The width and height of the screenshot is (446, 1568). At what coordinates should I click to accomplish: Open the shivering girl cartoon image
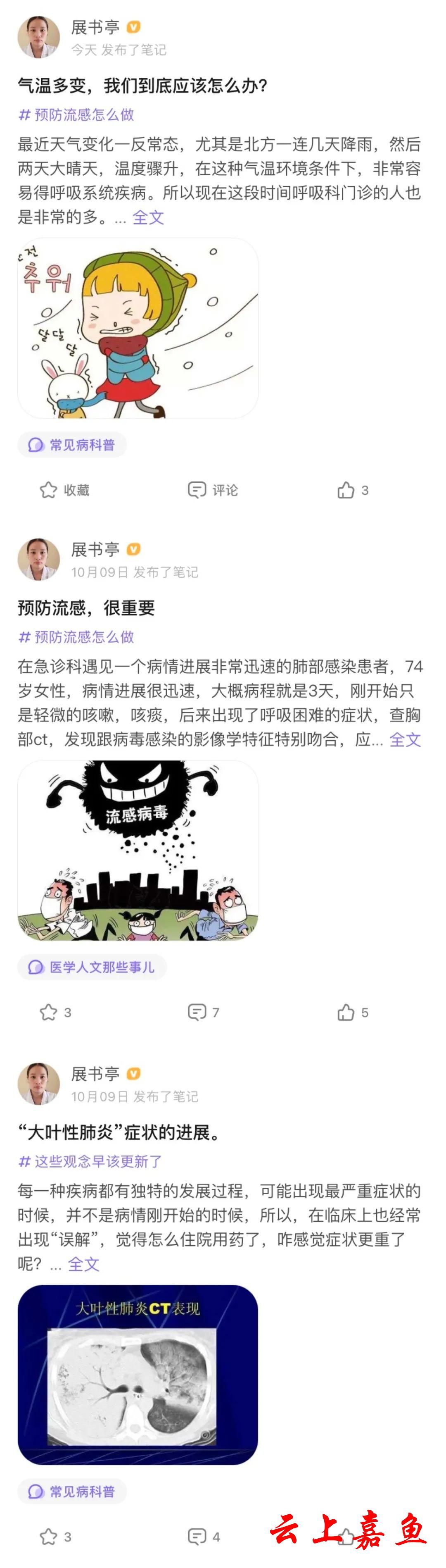pos(138,328)
